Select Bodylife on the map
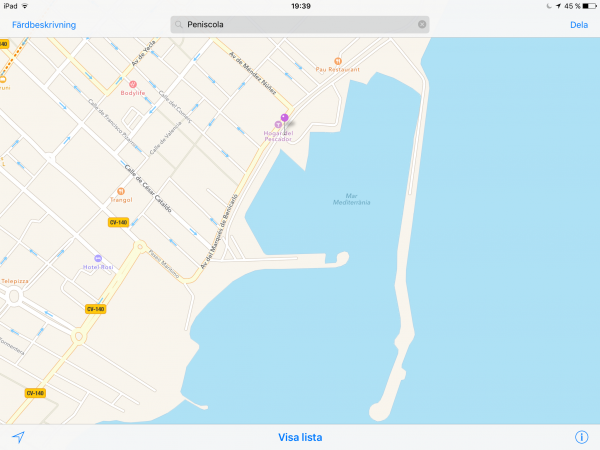Viewport: 600px width, 450px height. tap(132, 84)
